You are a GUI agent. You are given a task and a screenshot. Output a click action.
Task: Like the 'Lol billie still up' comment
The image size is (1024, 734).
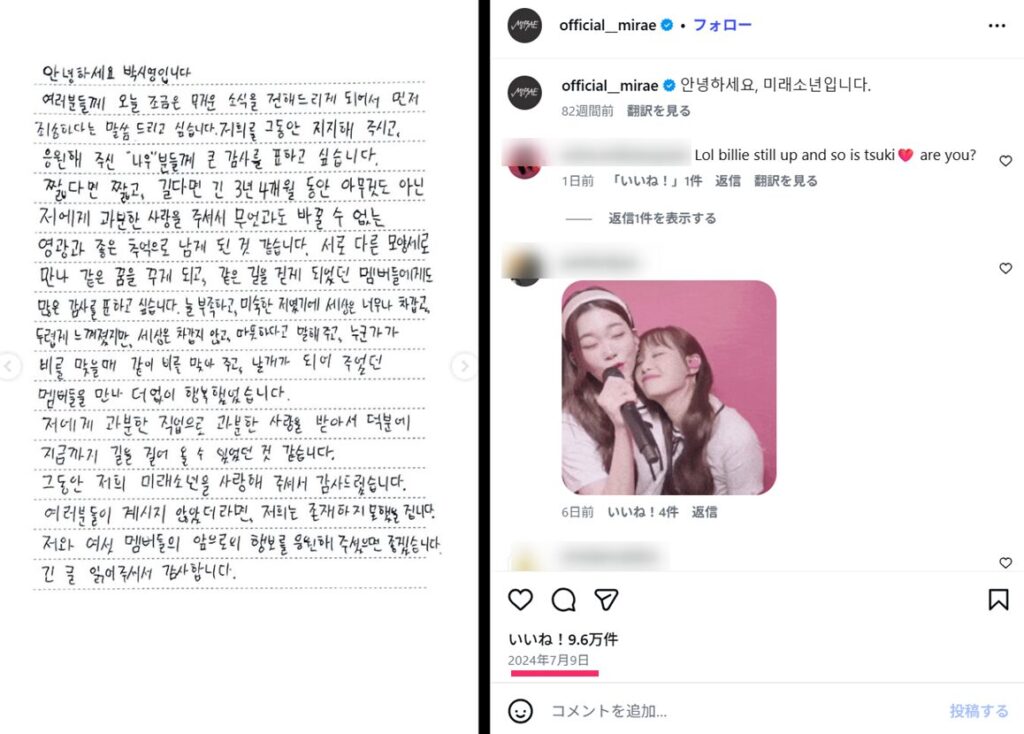[x=1005, y=160]
